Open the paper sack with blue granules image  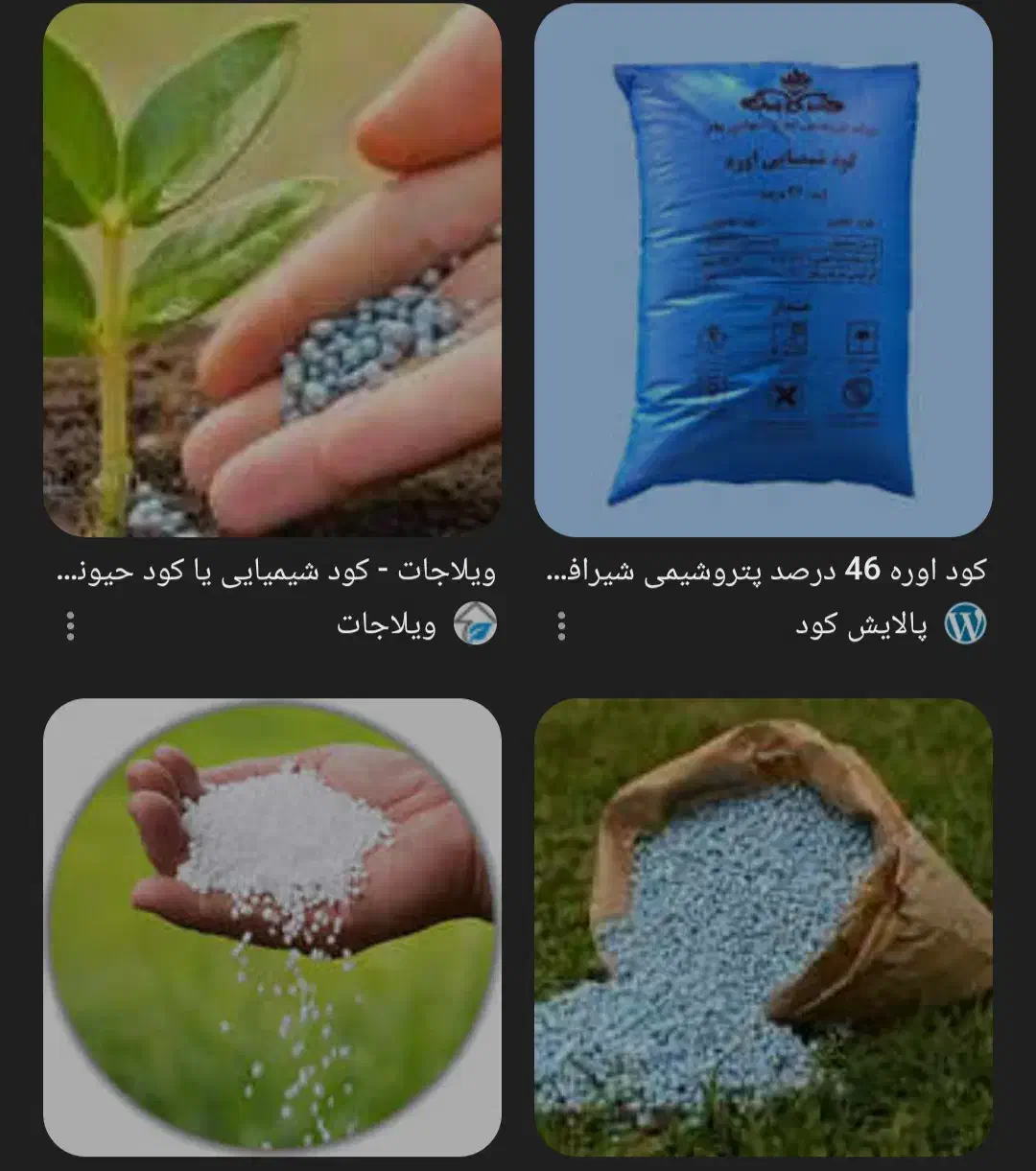click(x=763, y=926)
